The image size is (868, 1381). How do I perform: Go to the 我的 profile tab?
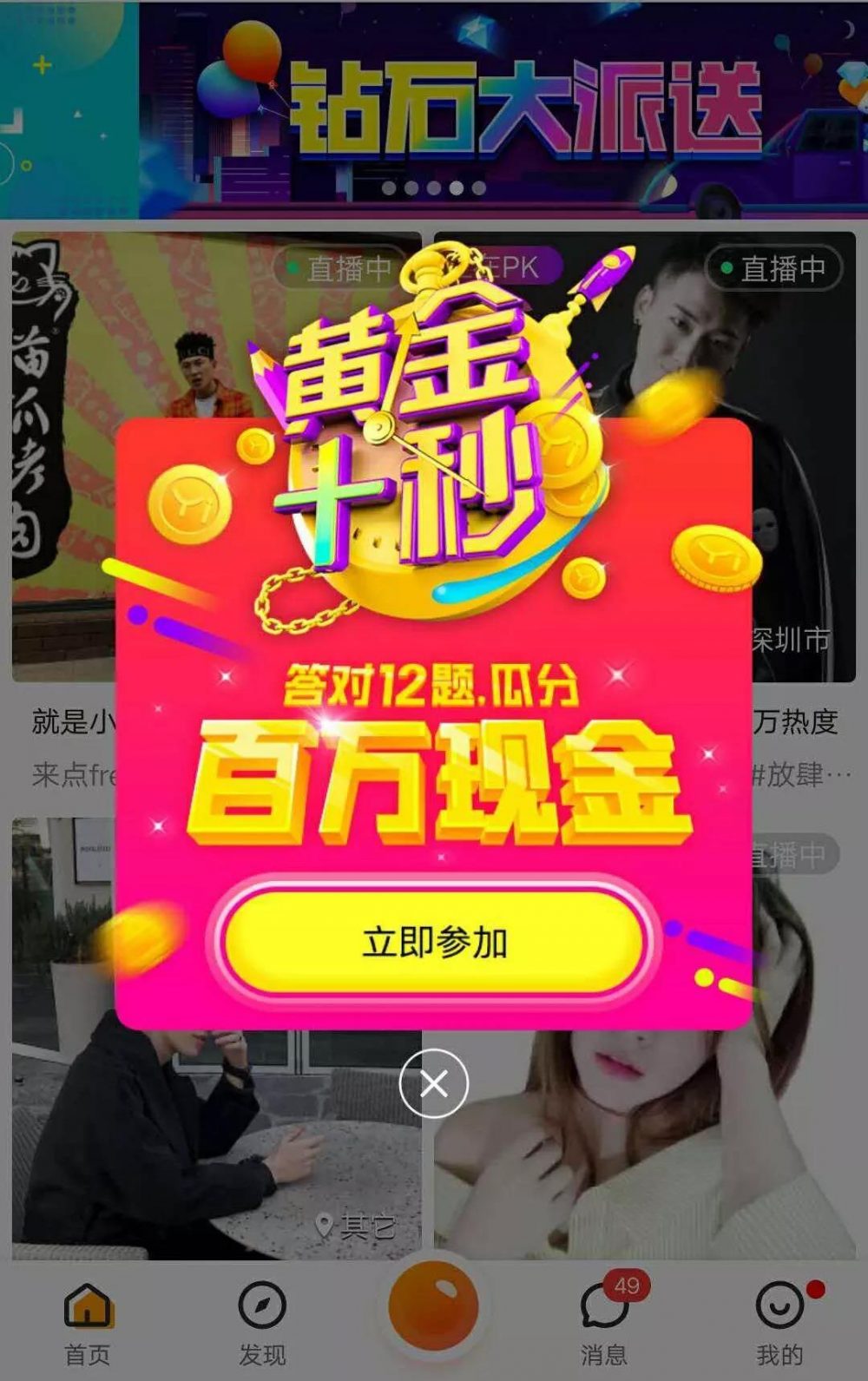pyautogui.click(x=779, y=1324)
